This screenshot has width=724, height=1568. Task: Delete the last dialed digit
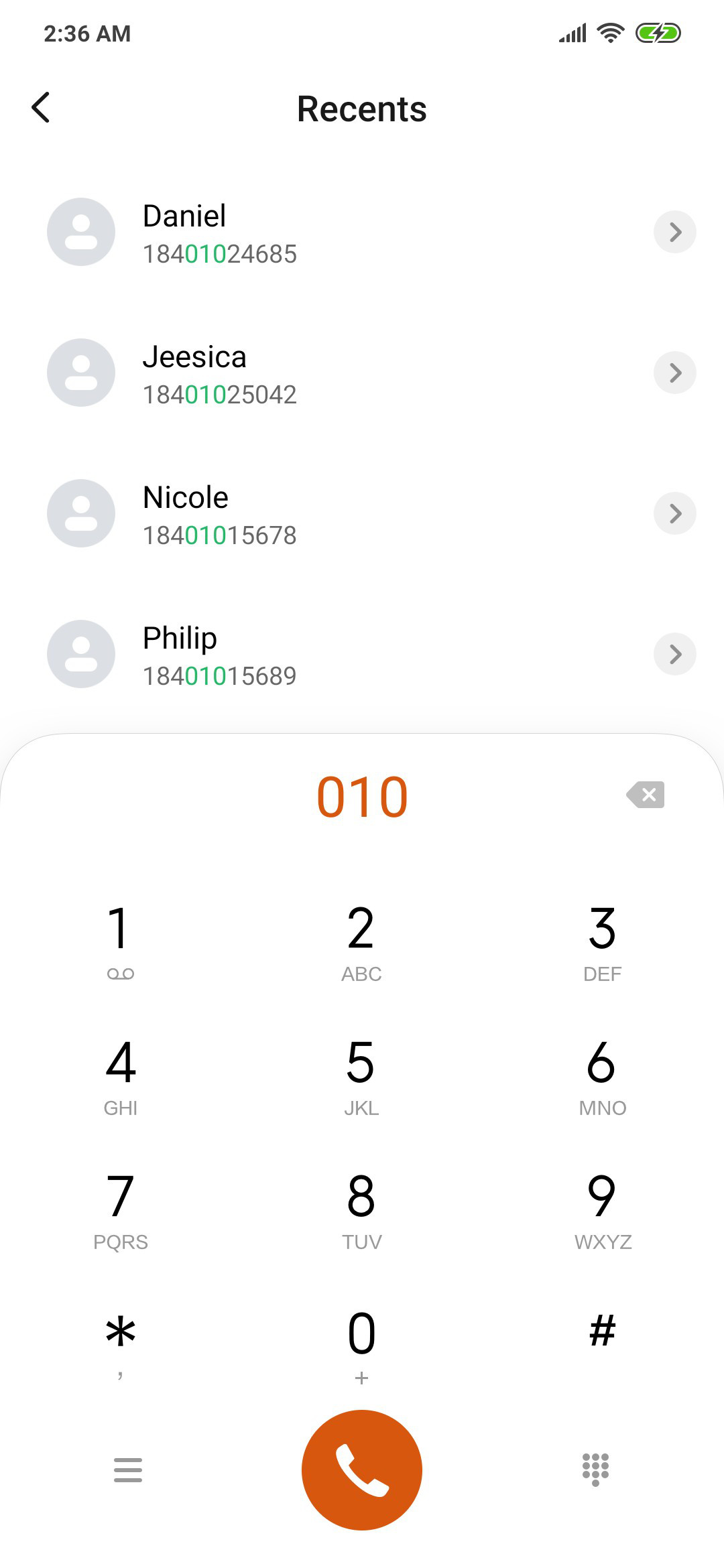[646, 795]
